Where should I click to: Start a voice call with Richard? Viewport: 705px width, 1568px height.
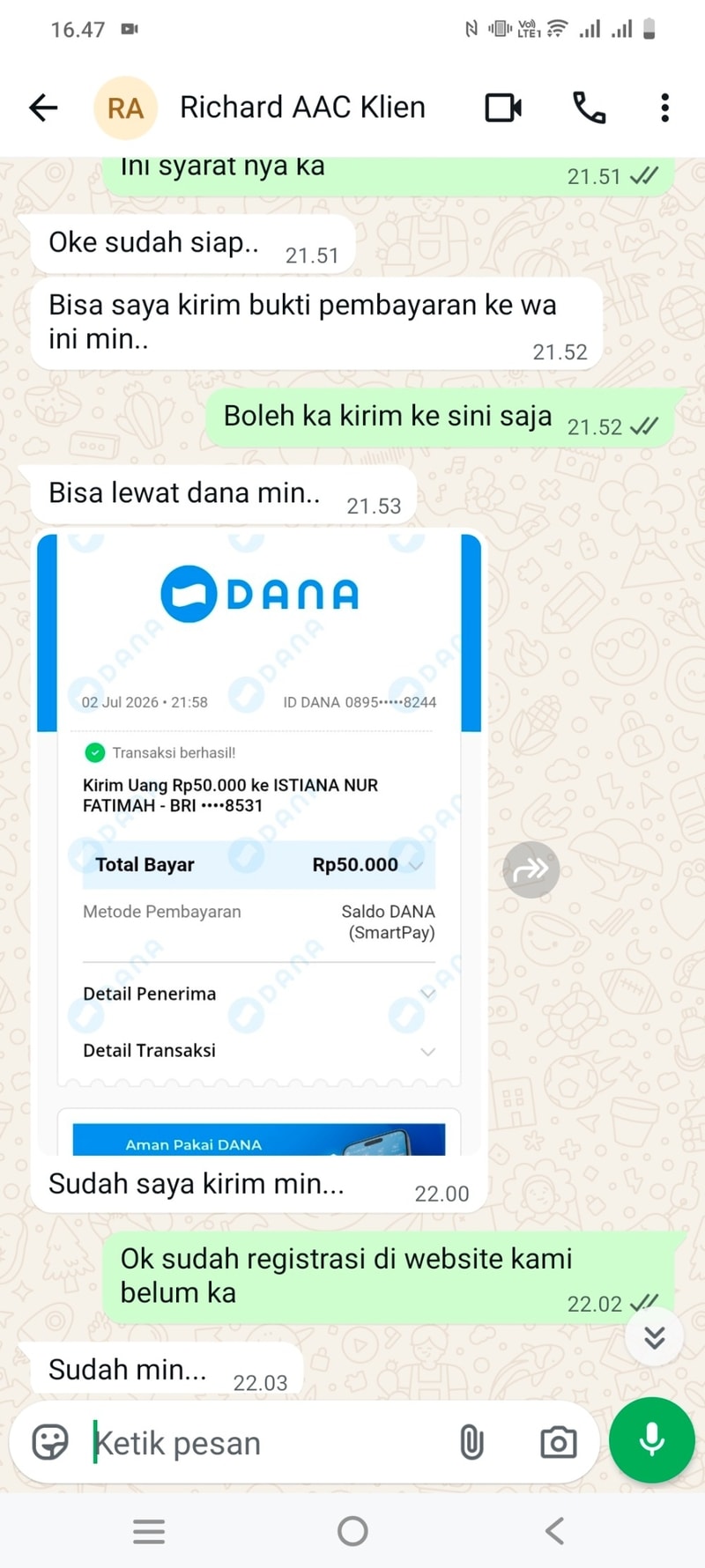589,107
